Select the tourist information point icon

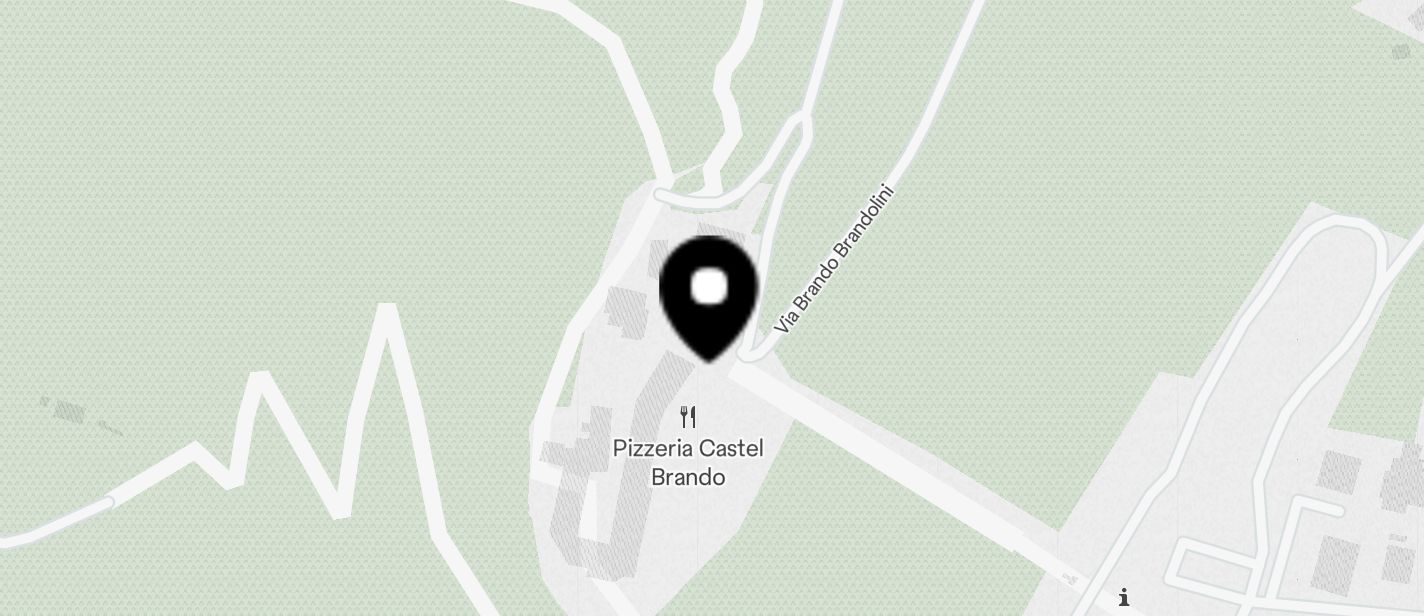(1124, 598)
